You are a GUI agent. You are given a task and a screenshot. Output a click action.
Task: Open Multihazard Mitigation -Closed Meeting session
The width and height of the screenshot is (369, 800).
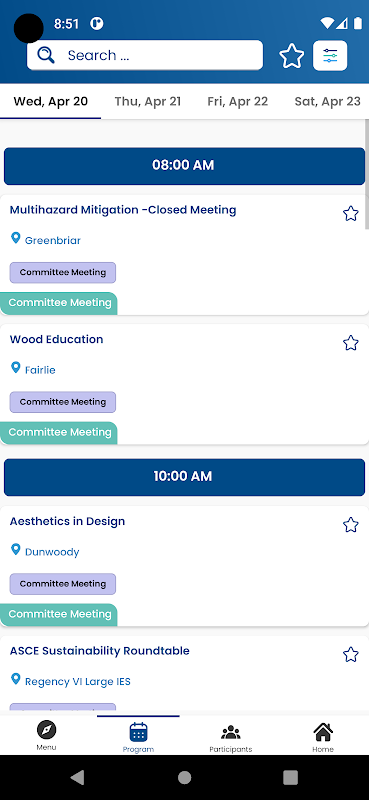click(x=123, y=210)
